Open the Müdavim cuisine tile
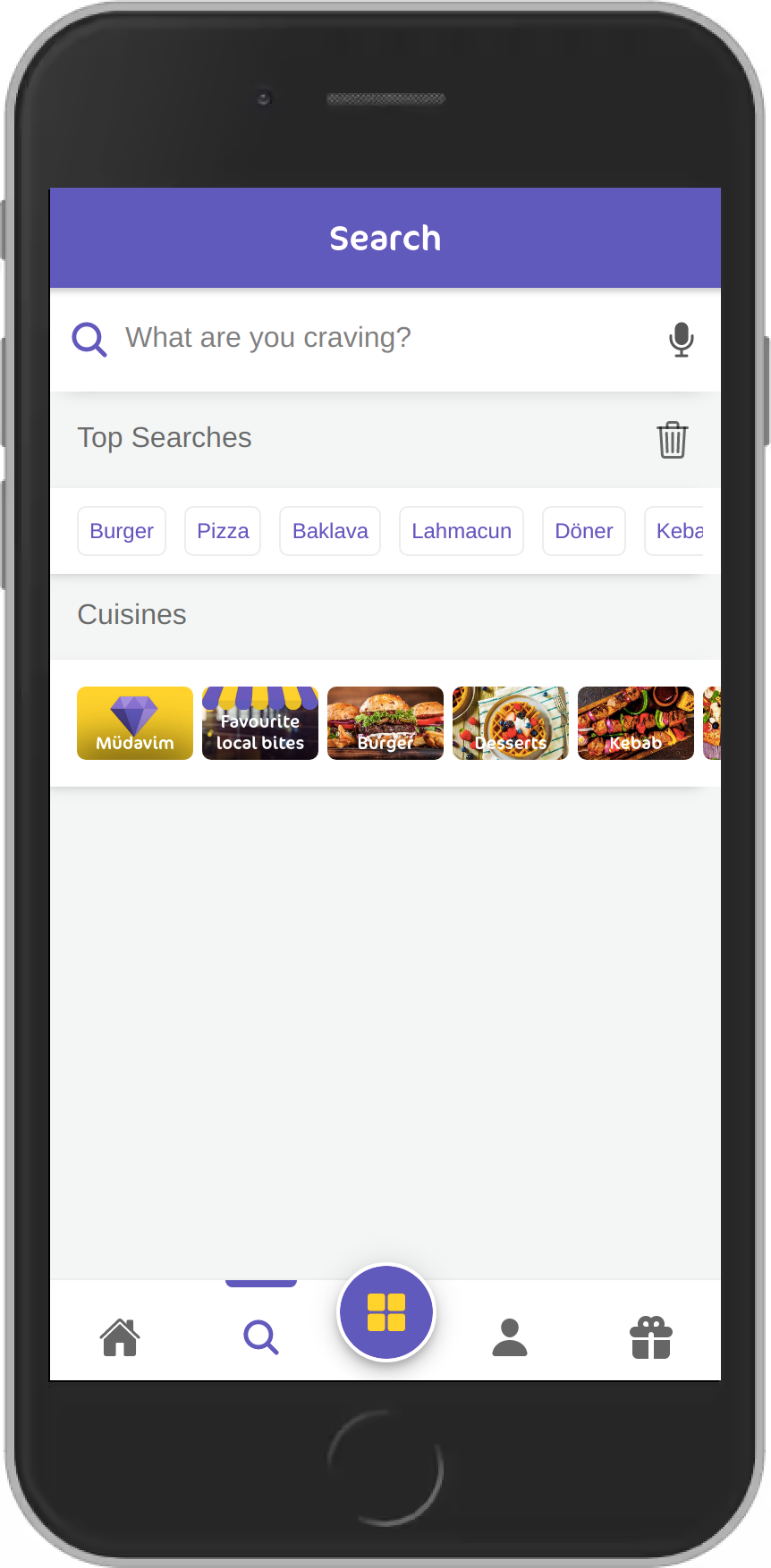The width and height of the screenshot is (771, 1568). (x=135, y=723)
